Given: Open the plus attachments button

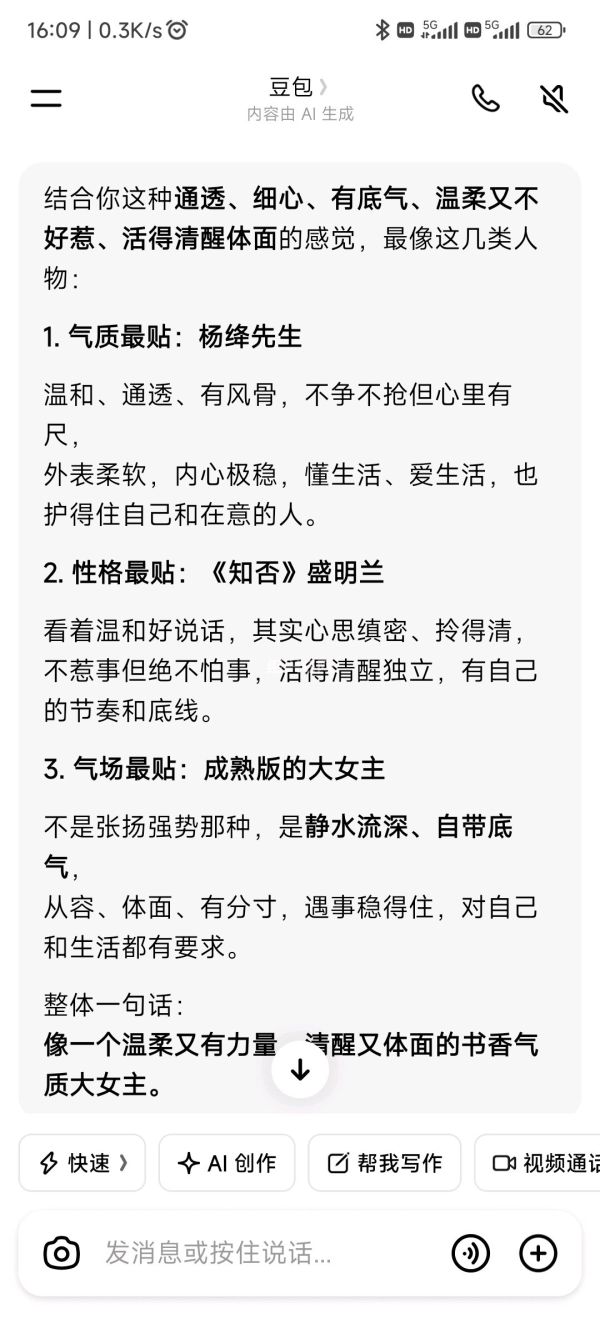Looking at the screenshot, I should (538, 1252).
